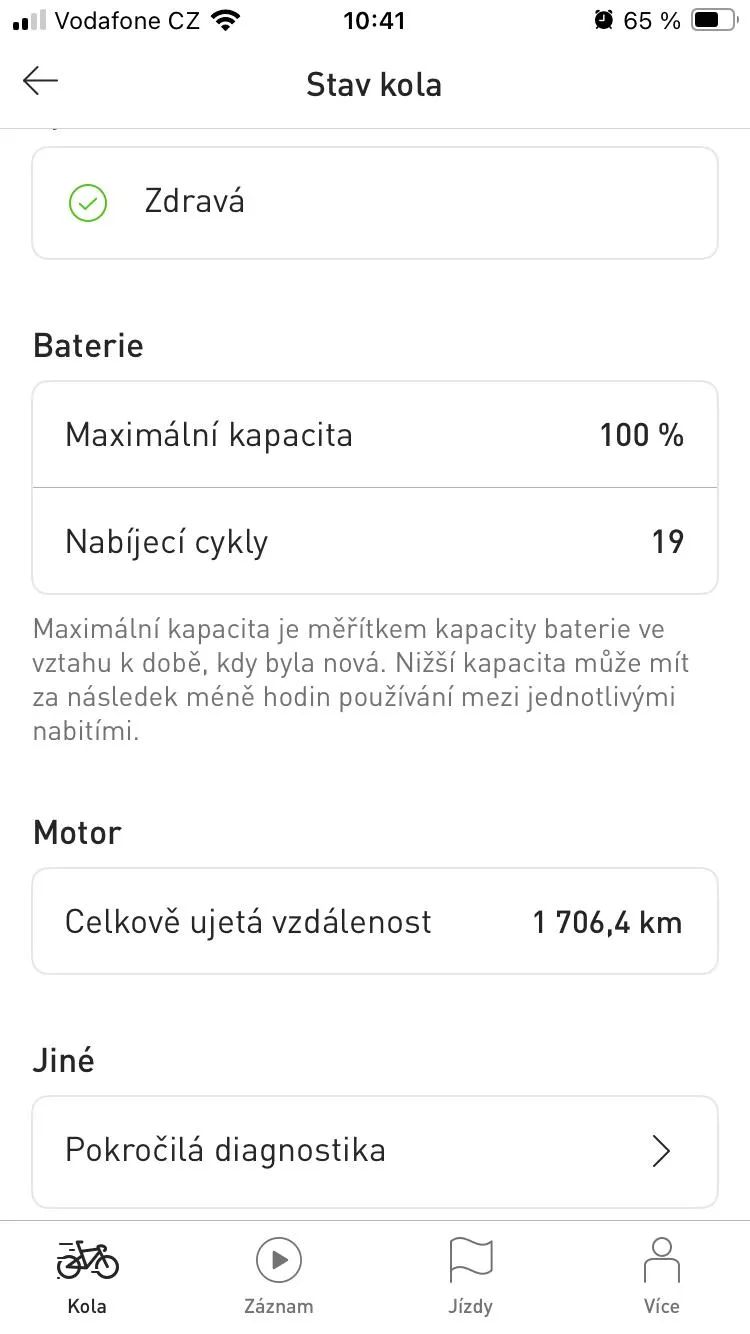Open the Záznam tab

[x=279, y=1275]
